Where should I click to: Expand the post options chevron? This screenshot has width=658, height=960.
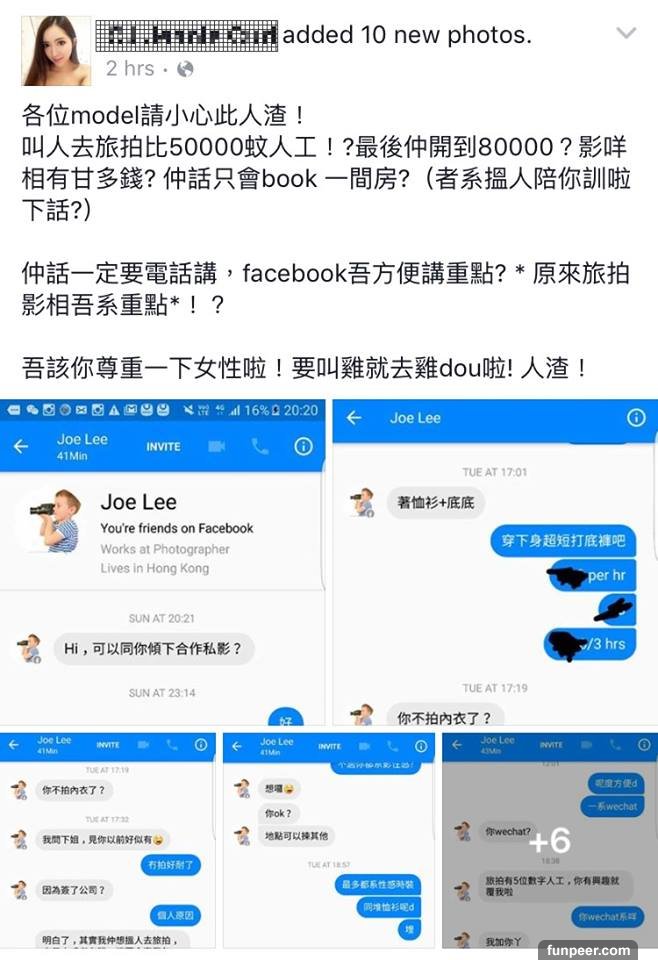click(626, 34)
